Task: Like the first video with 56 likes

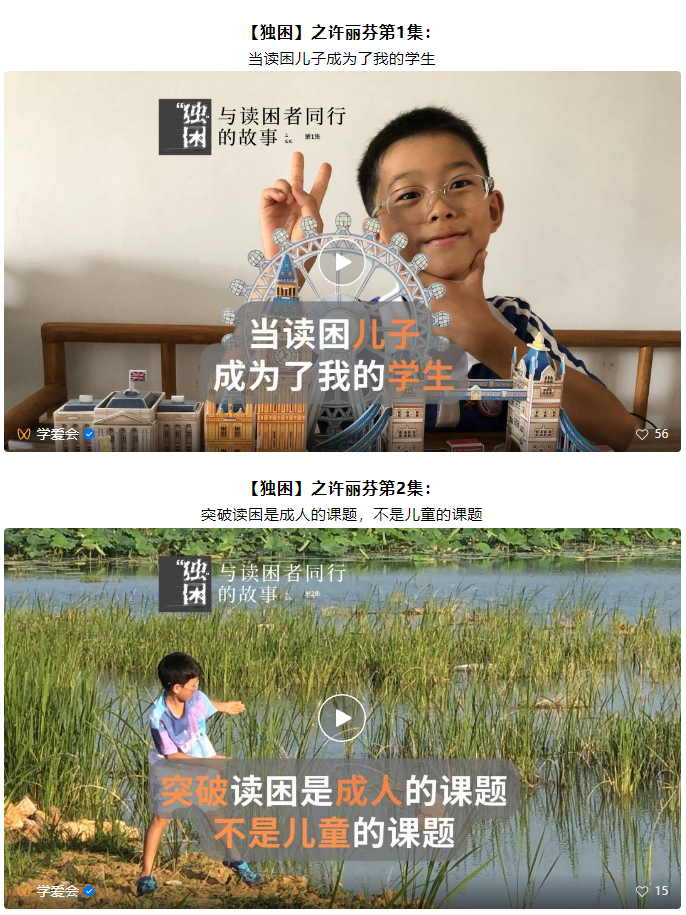Action: click(643, 434)
